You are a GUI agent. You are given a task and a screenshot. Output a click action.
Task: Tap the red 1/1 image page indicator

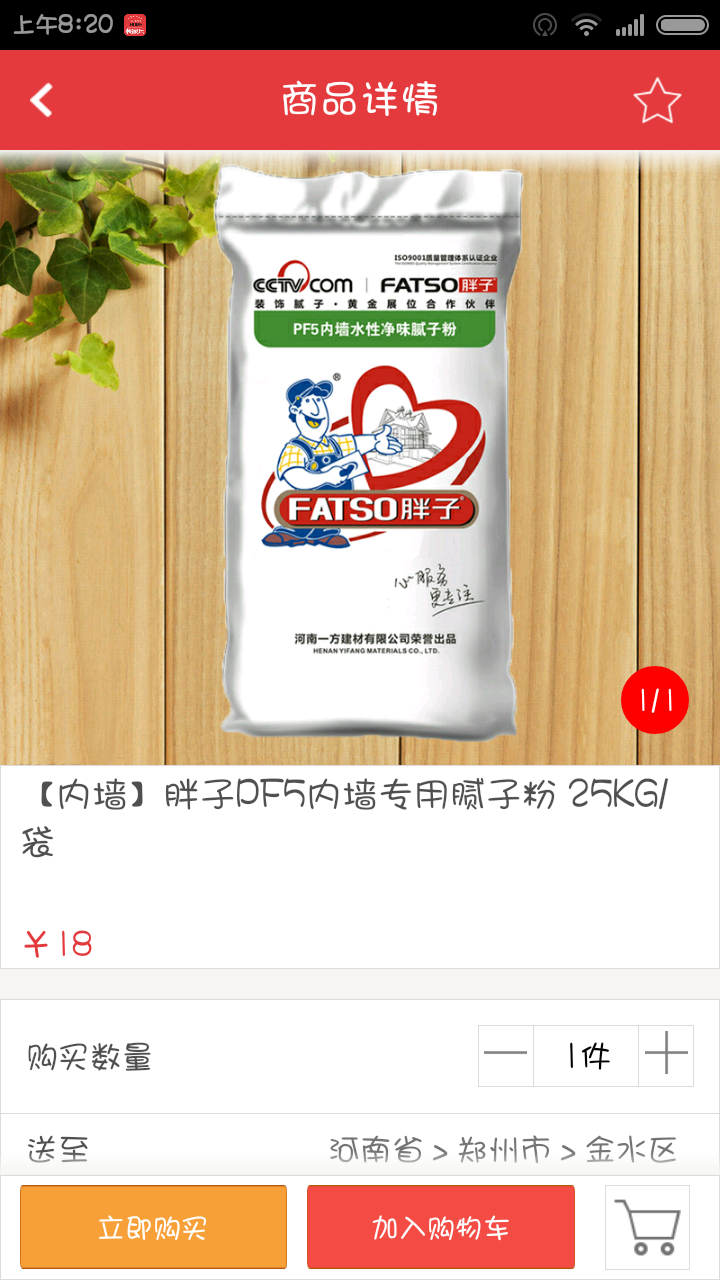[655, 700]
